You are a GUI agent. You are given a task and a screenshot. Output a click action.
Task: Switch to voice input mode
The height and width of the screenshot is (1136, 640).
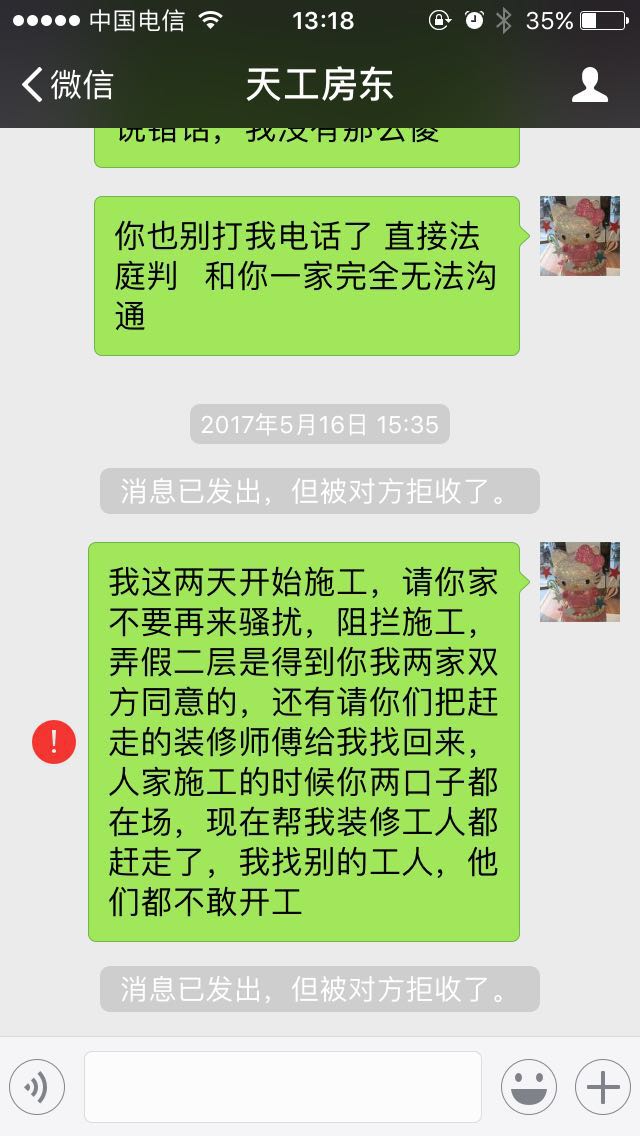[37, 1087]
